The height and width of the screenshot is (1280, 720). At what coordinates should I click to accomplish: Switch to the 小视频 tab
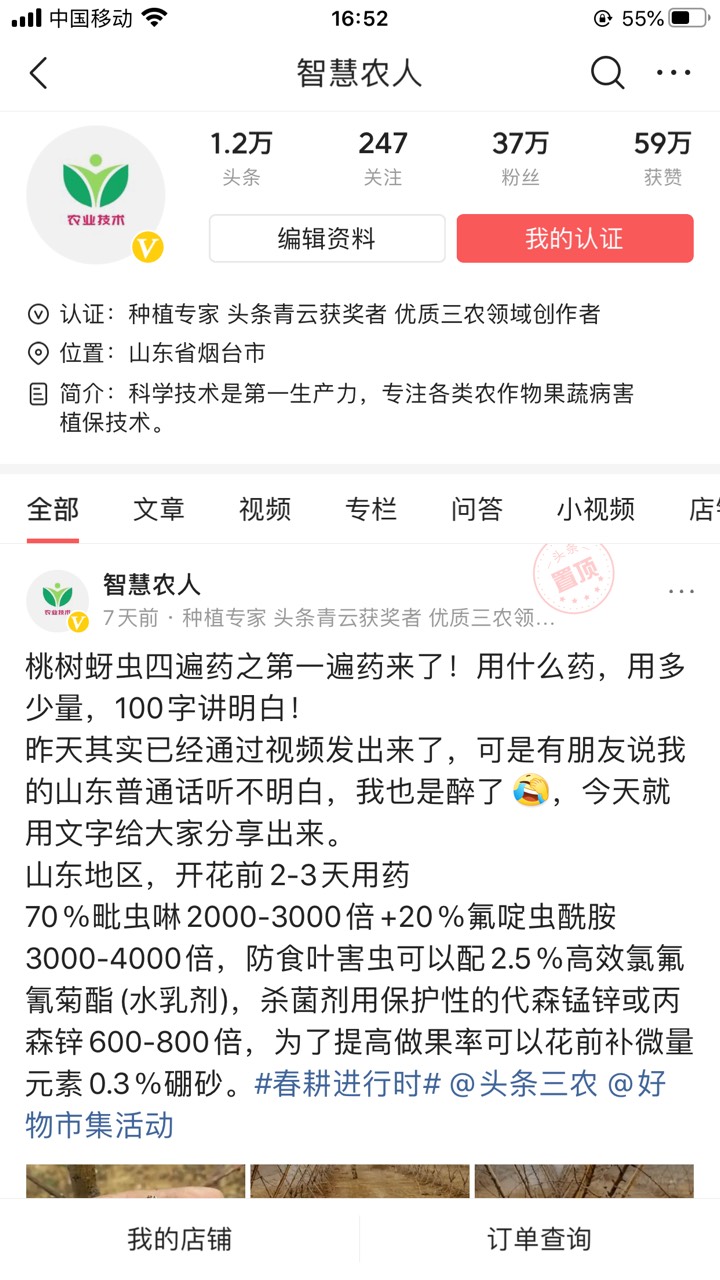[x=596, y=509]
